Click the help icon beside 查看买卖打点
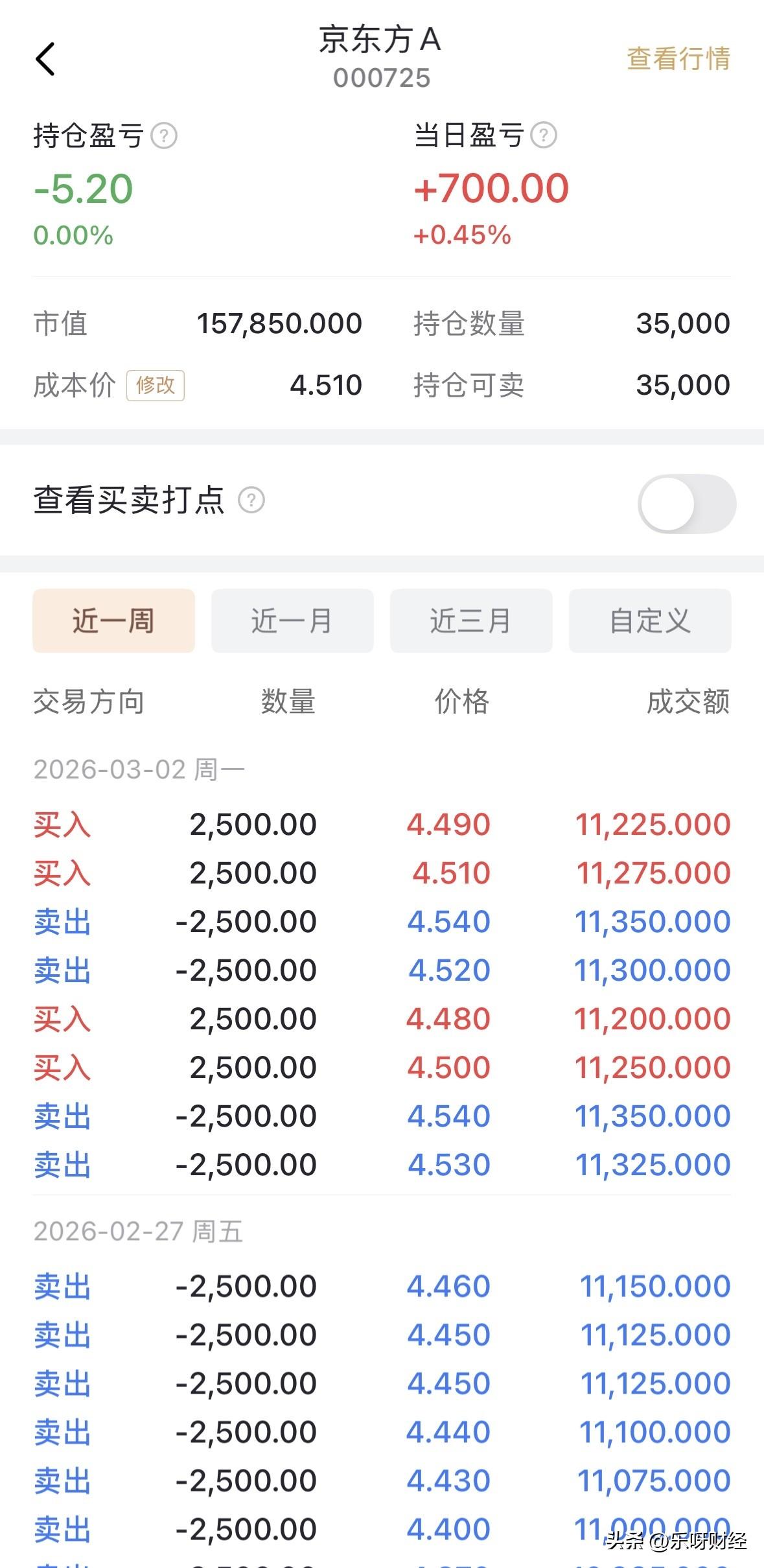 tap(253, 500)
